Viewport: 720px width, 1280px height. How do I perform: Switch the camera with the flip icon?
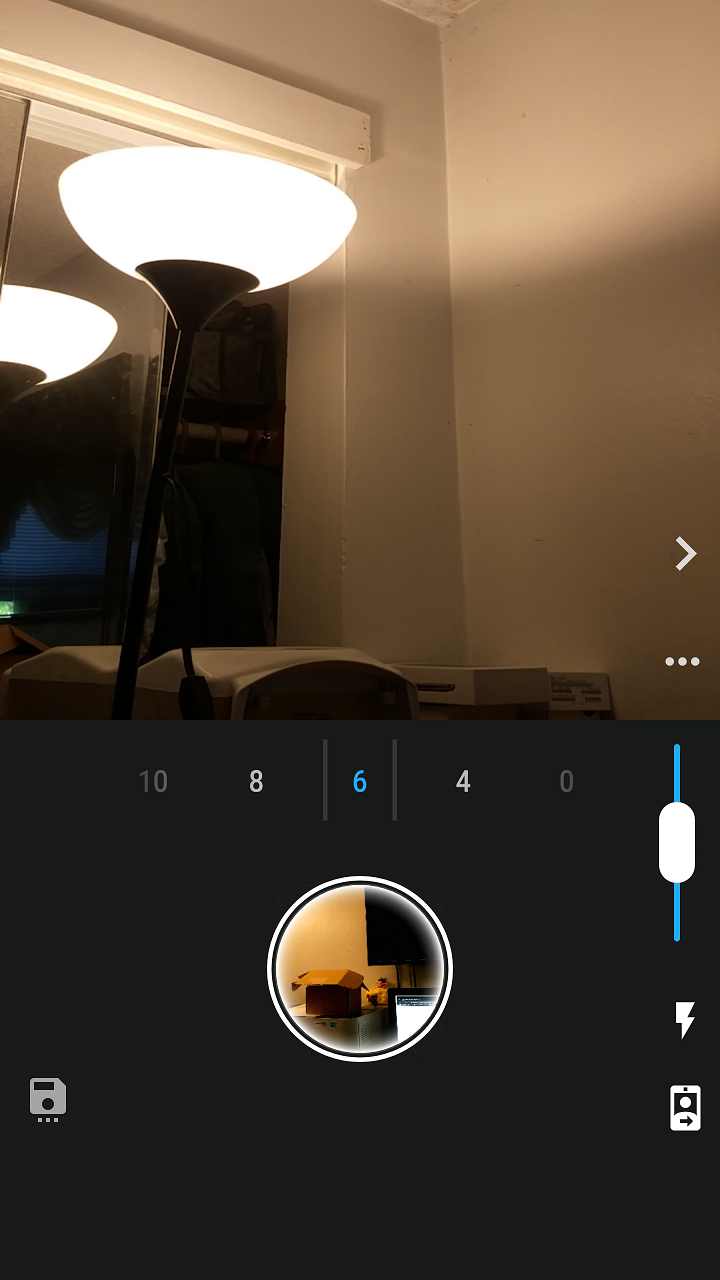pyautogui.click(x=685, y=1108)
